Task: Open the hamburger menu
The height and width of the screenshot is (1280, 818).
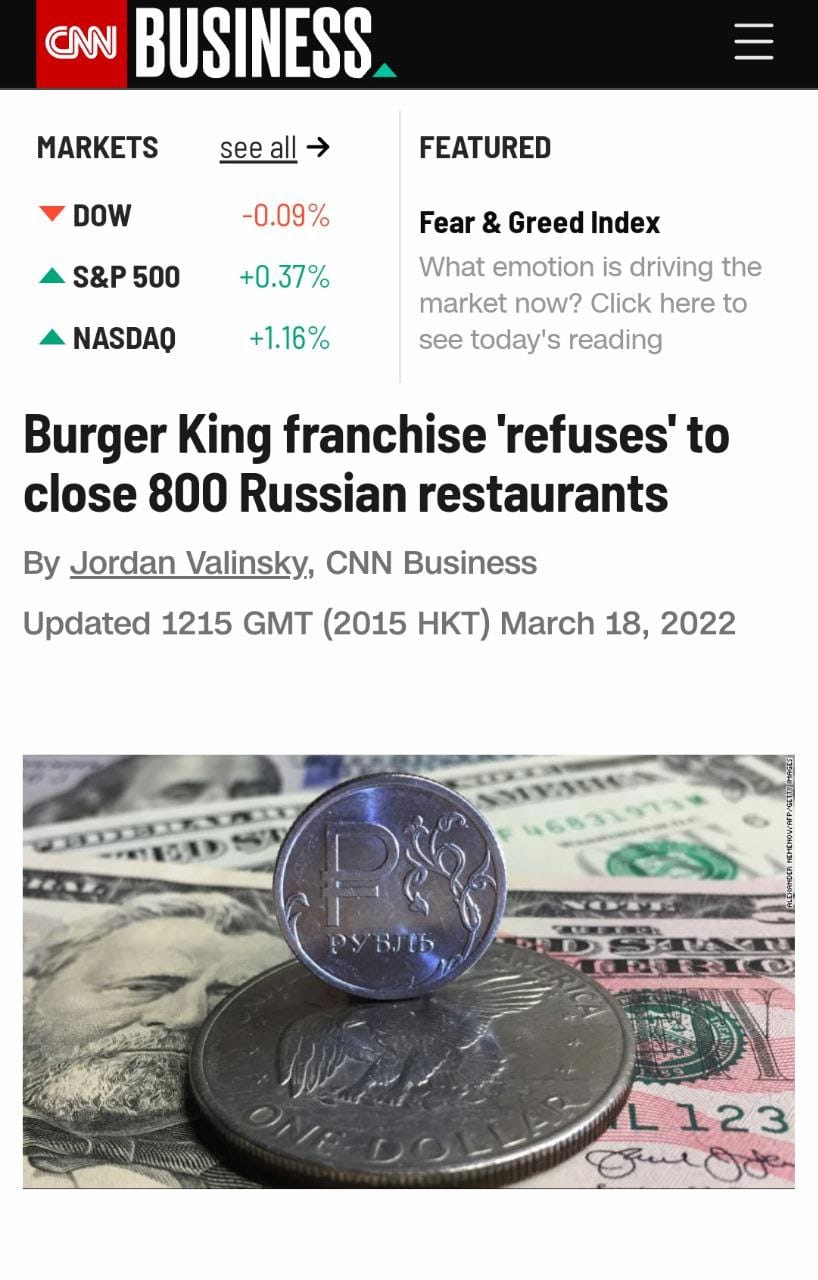Action: coord(753,42)
